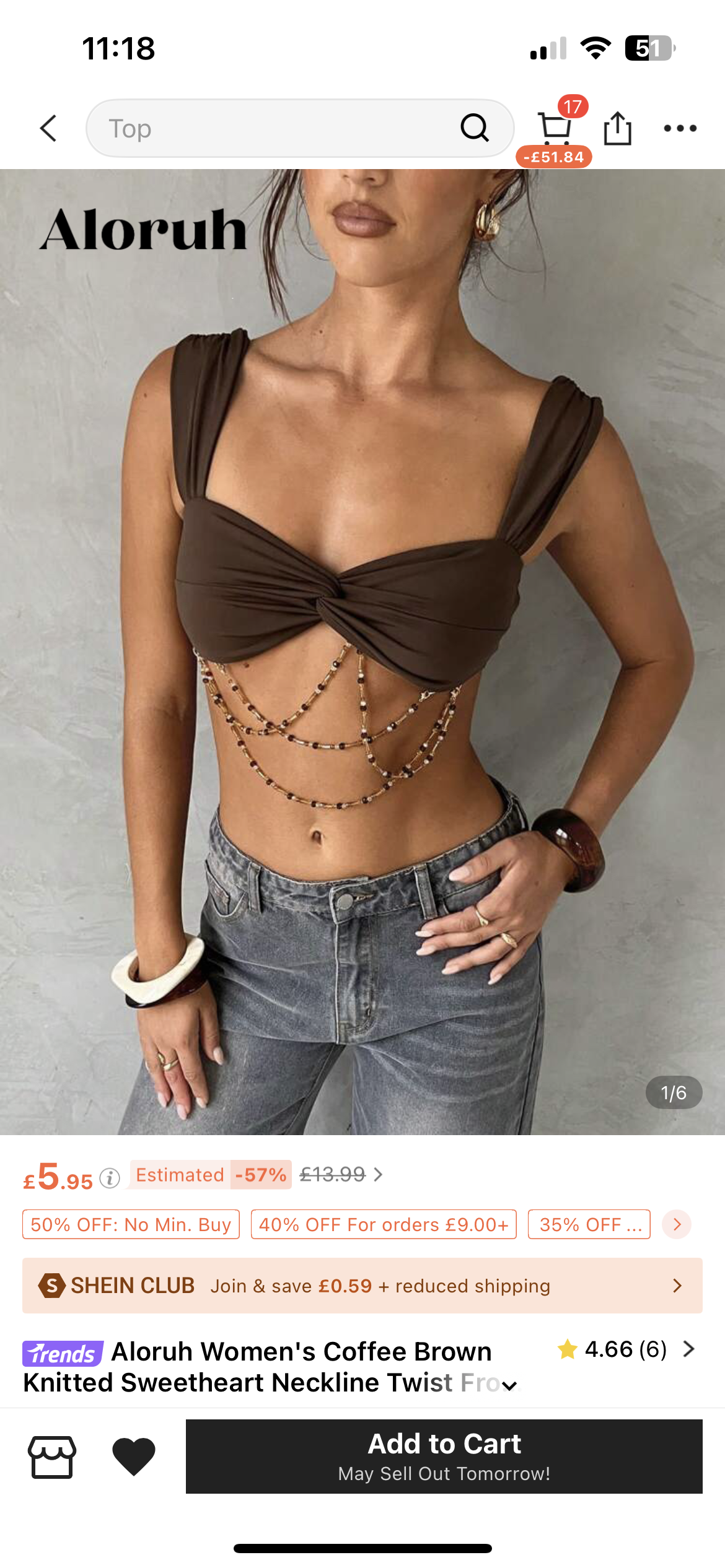725x1568 pixels.
Task: Select the 40% OFF for orders £9.00+ coupon
Action: coord(384,1224)
